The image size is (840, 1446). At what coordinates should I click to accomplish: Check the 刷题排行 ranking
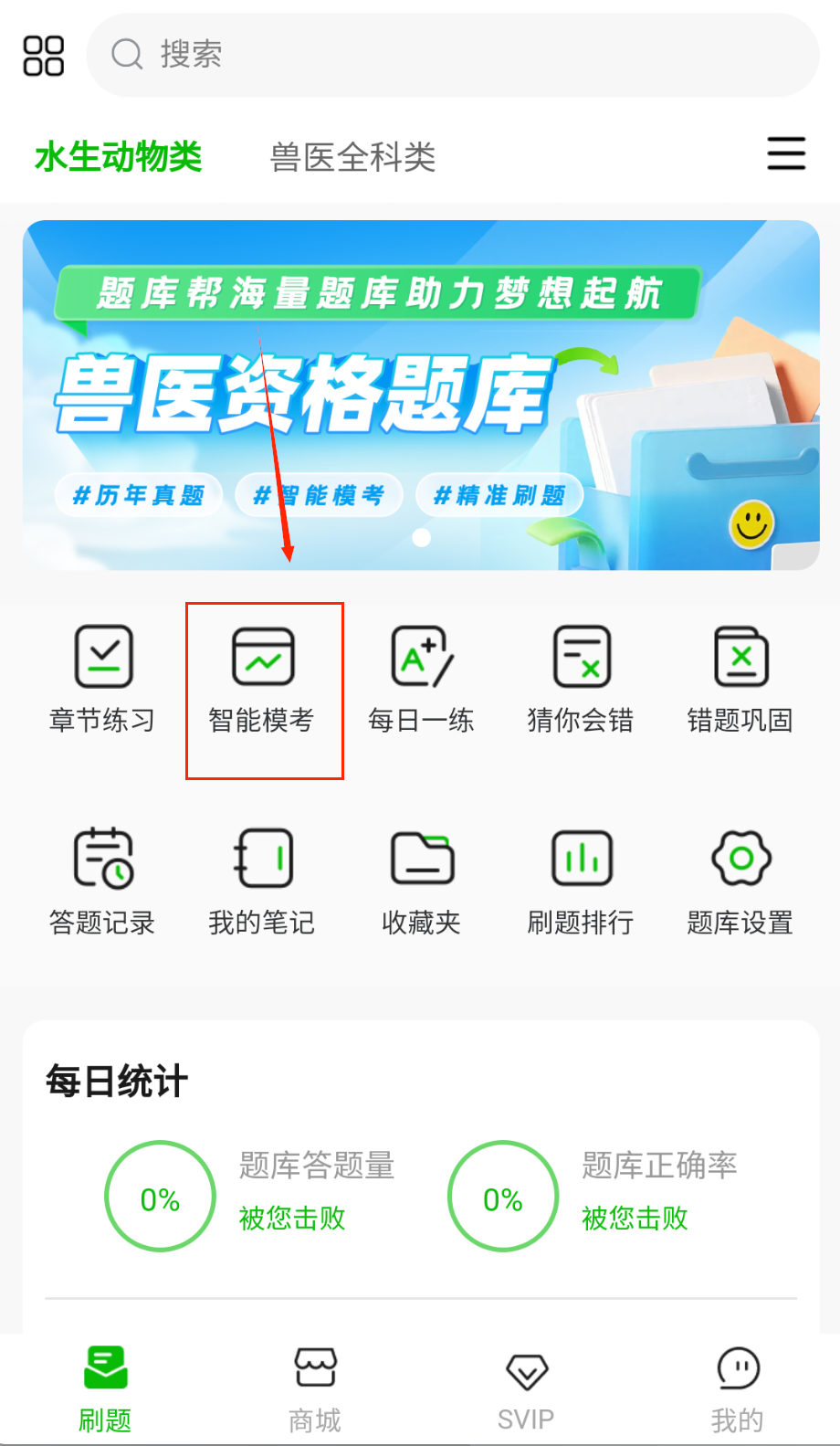click(581, 881)
